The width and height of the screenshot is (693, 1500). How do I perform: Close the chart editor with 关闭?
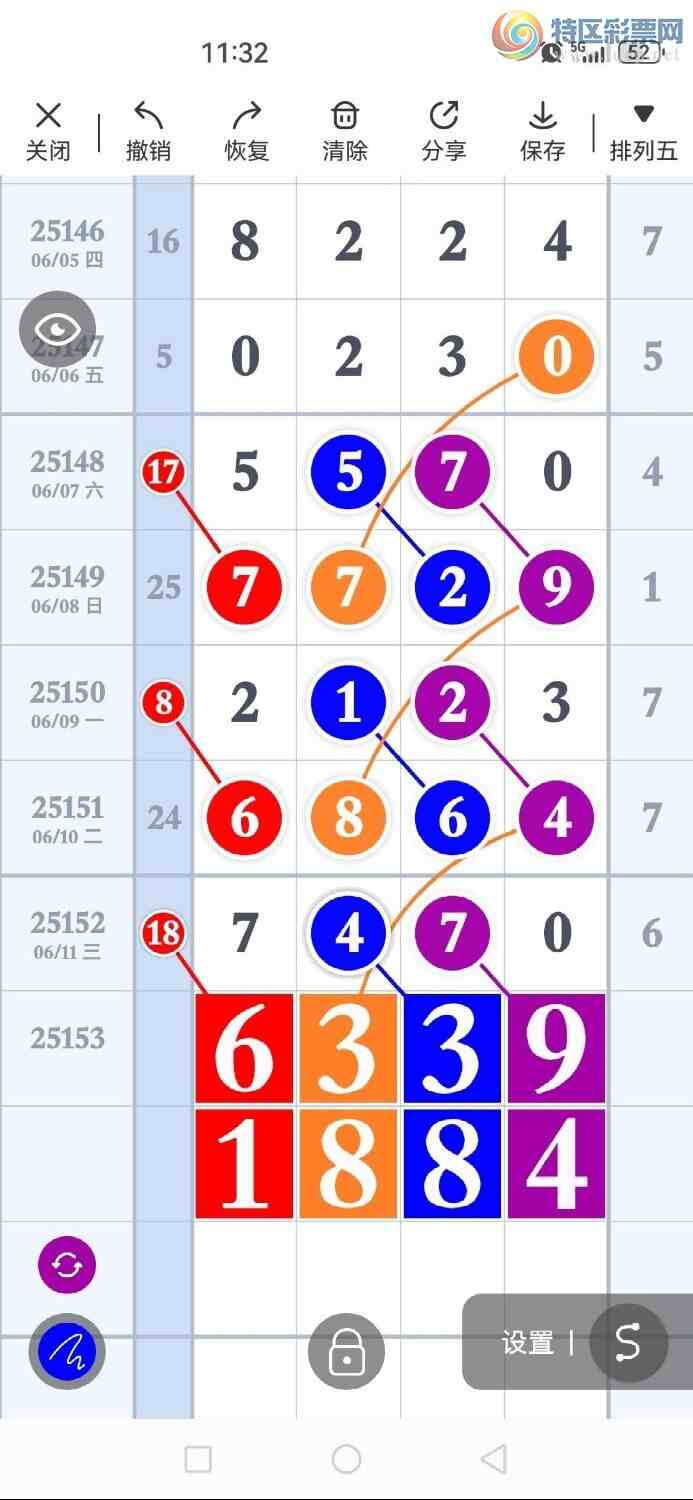coord(48,131)
